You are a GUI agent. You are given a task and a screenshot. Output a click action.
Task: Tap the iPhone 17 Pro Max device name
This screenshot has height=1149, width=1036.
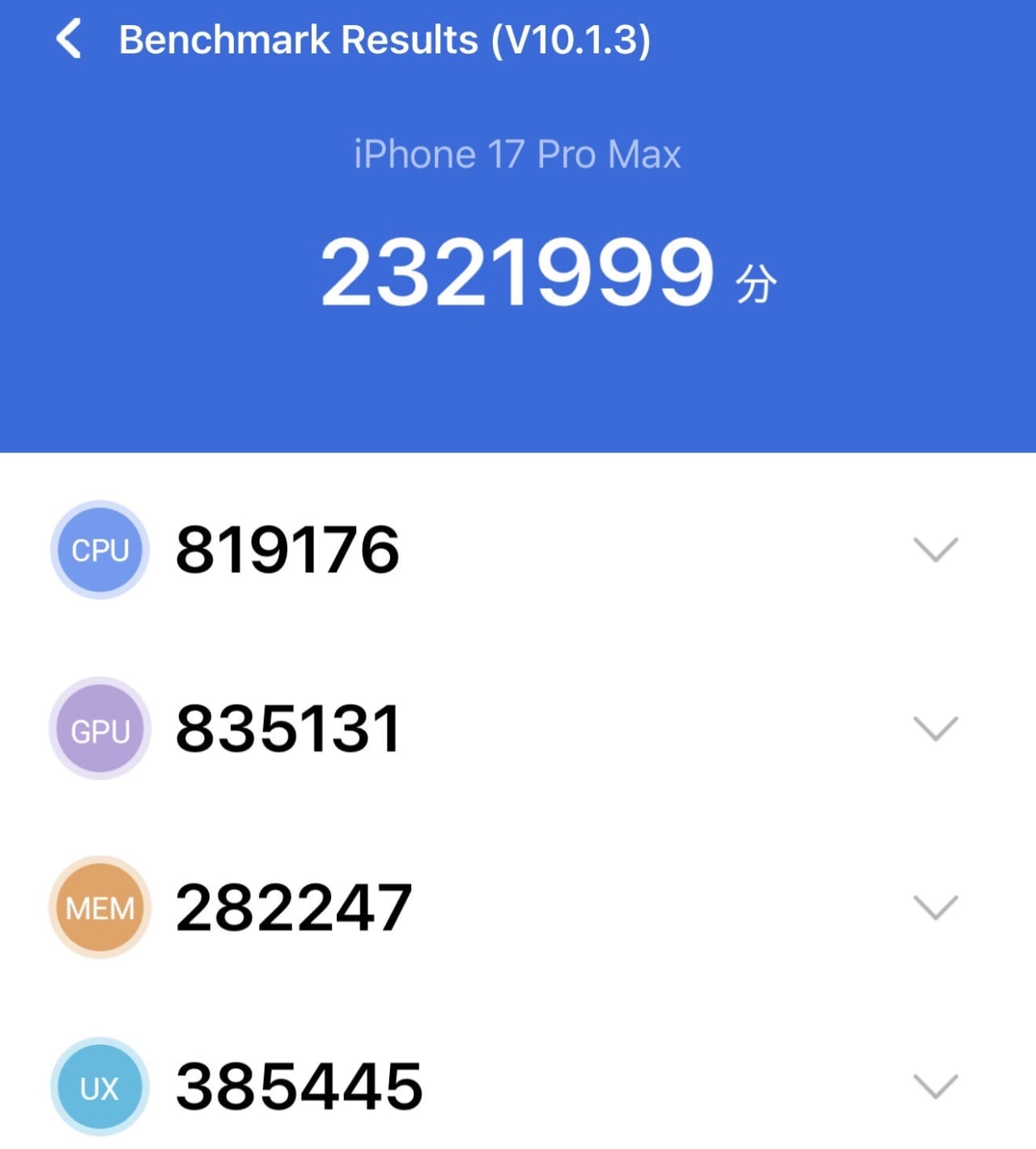518,154
